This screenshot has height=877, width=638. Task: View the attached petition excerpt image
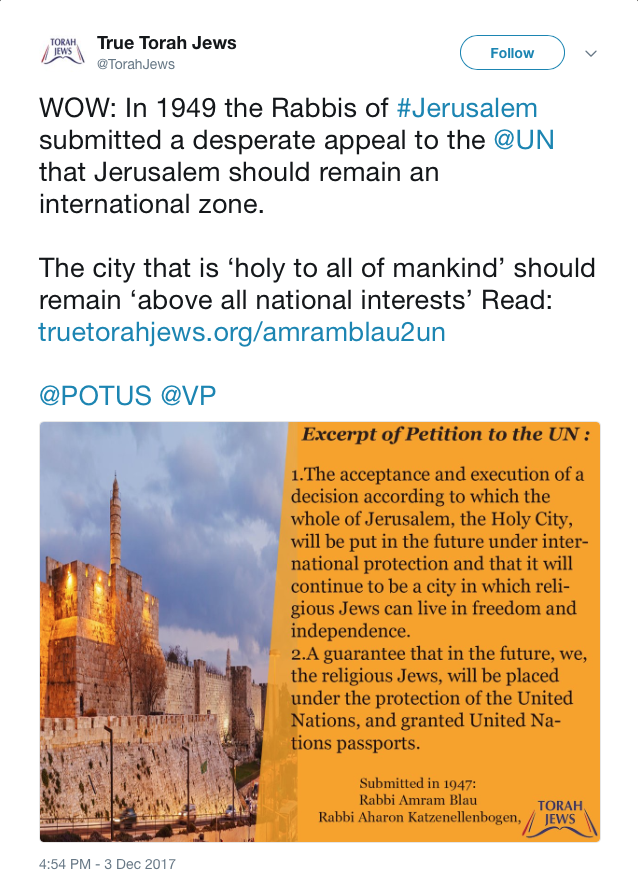click(x=319, y=632)
